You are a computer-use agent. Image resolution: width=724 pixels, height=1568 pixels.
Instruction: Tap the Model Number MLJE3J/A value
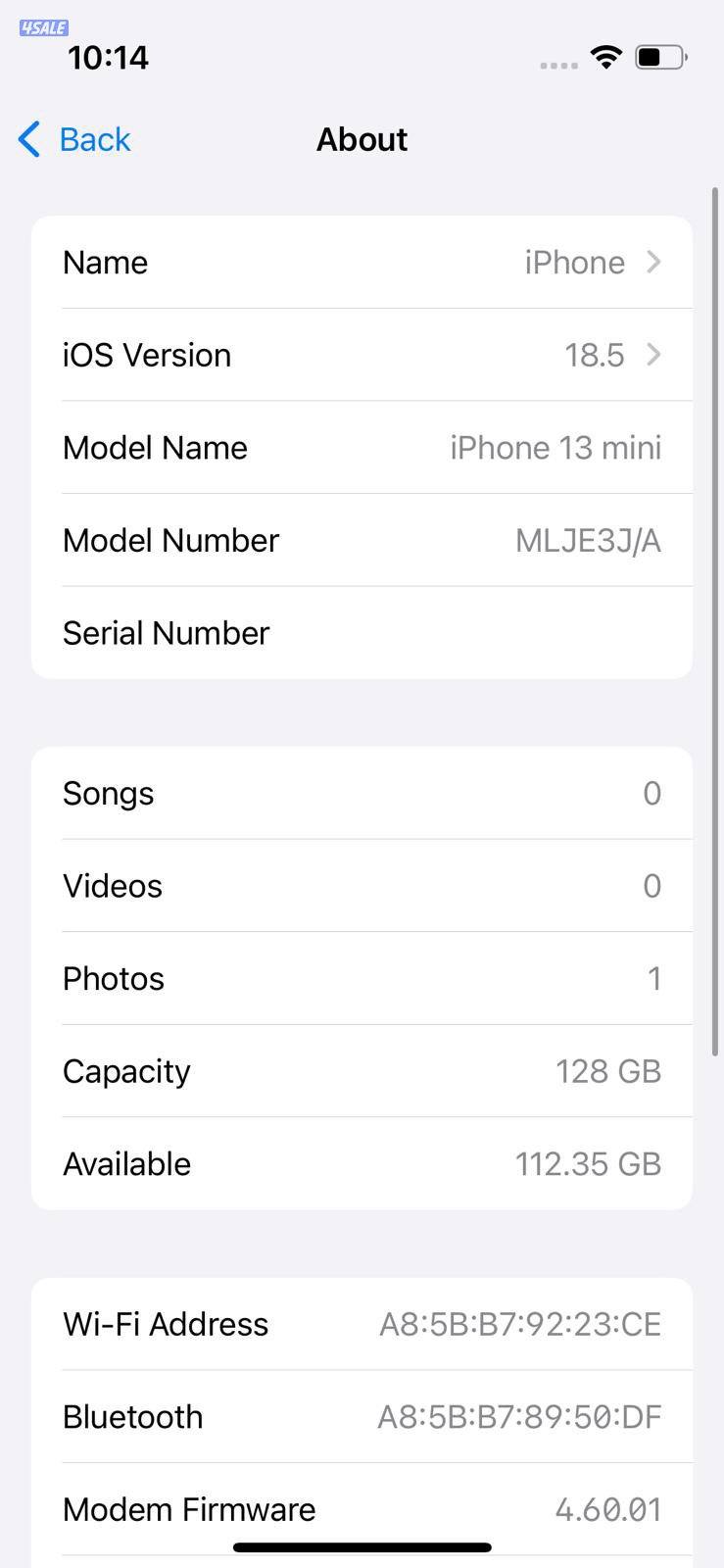tap(588, 540)
